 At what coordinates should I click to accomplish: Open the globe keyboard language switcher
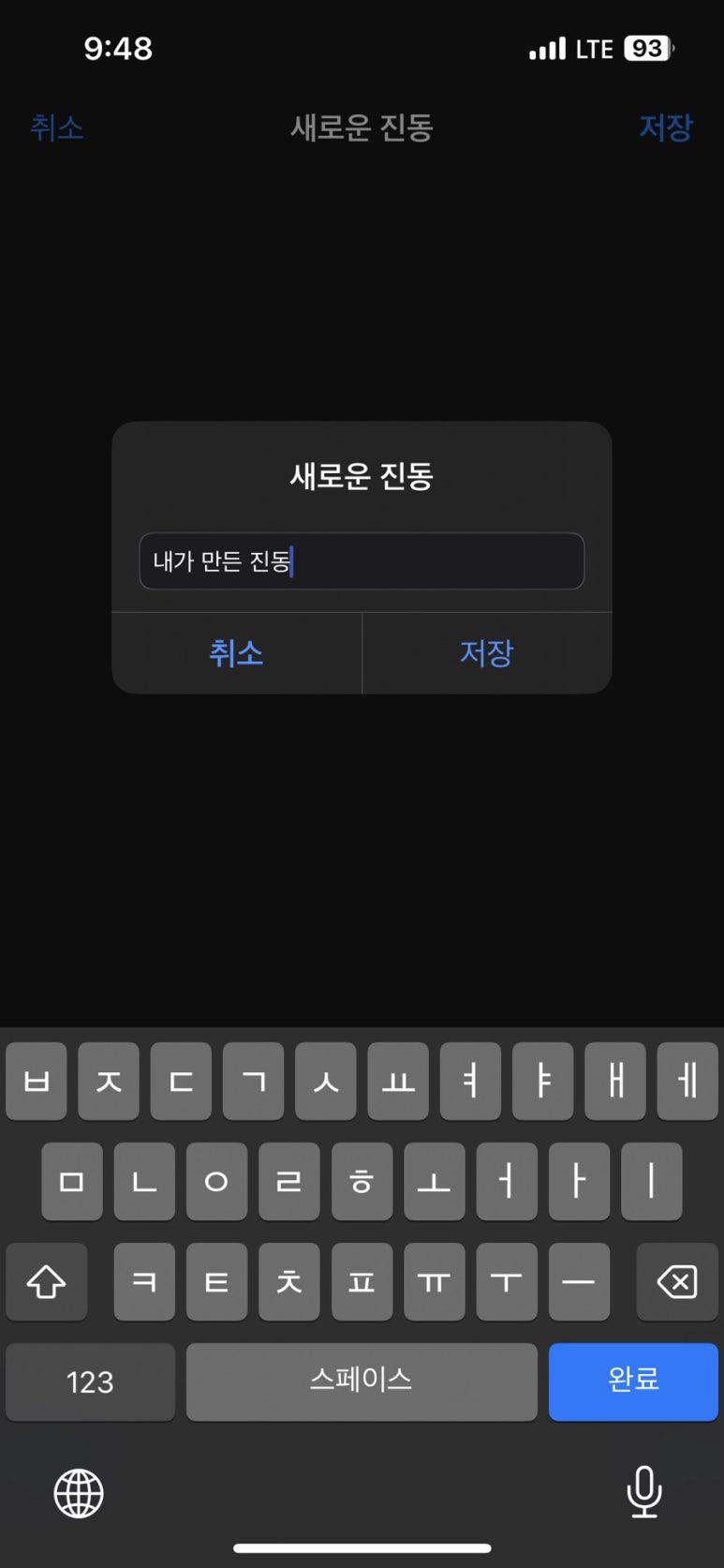[x=79, y=1493]
